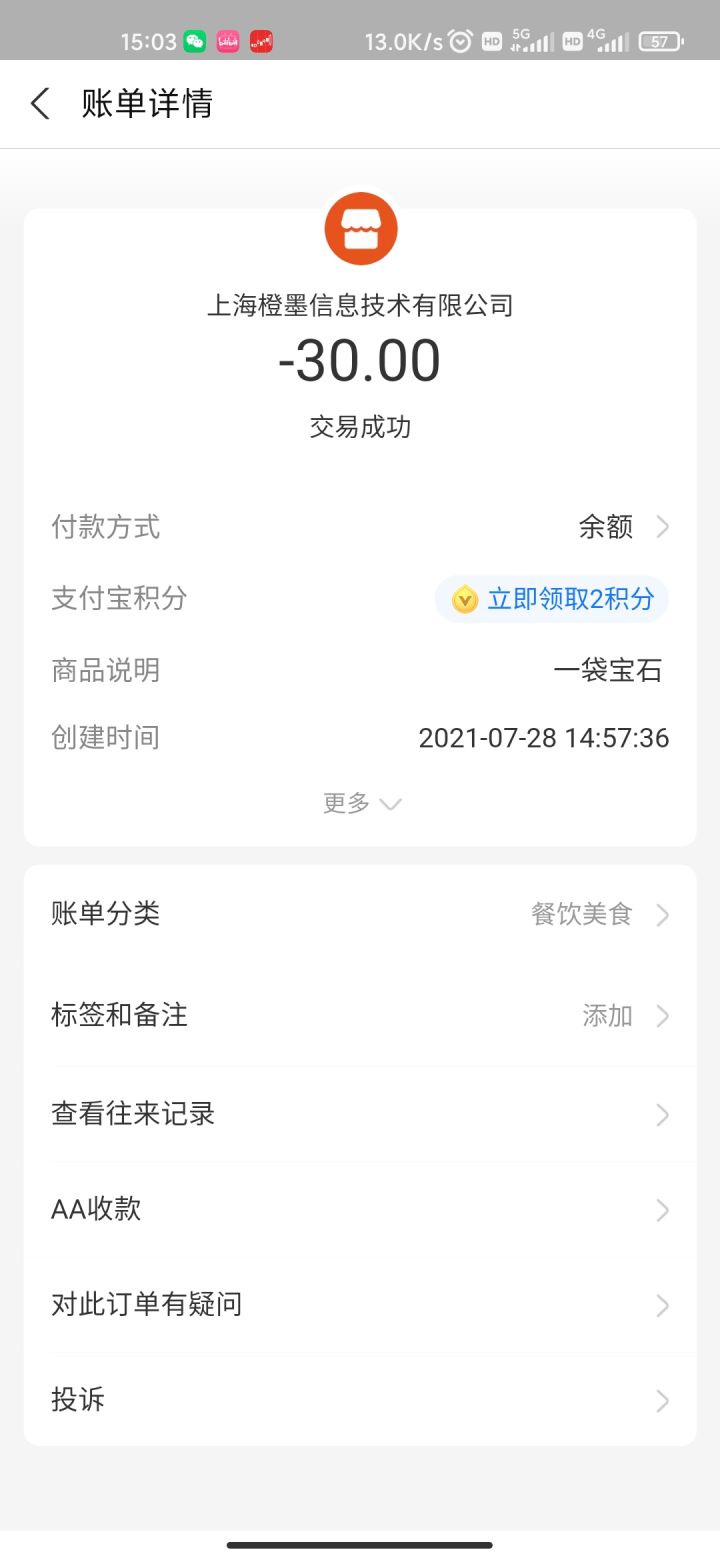Change the 账单分类 bill category
Screen dimensions: 720x1560
[x=360, y=914]
